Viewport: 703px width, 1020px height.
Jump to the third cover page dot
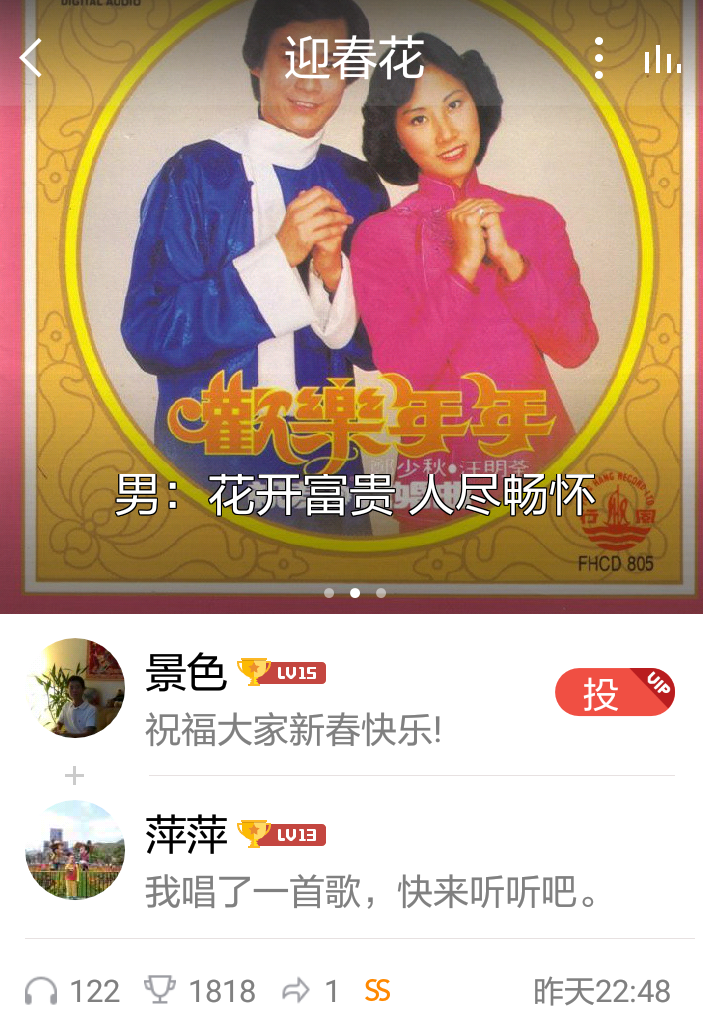381,592
